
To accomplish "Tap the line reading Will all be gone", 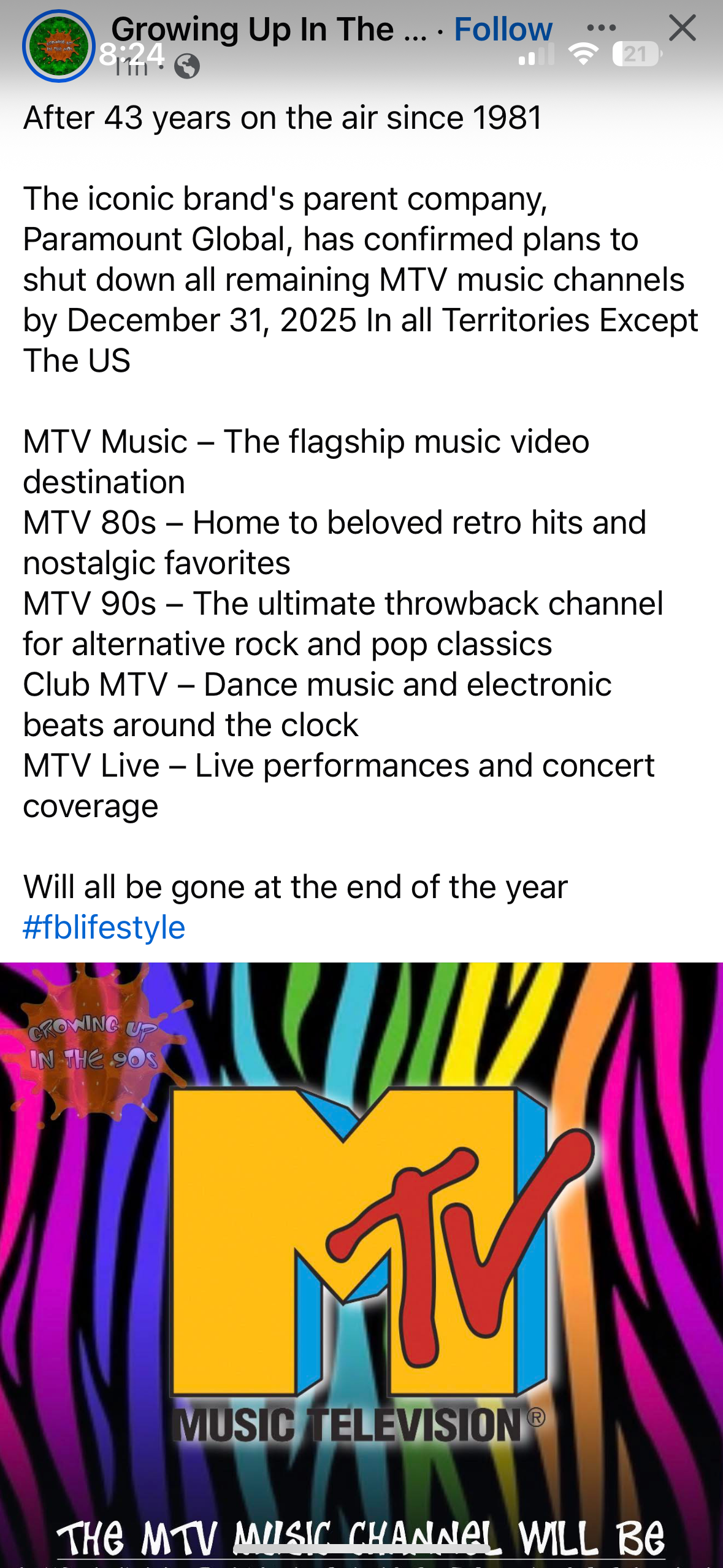I will tap(294, 886).
